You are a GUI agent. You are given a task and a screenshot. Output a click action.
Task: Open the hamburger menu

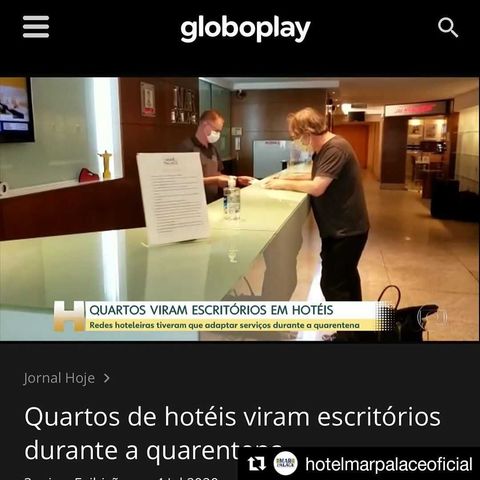pos(36,27)
